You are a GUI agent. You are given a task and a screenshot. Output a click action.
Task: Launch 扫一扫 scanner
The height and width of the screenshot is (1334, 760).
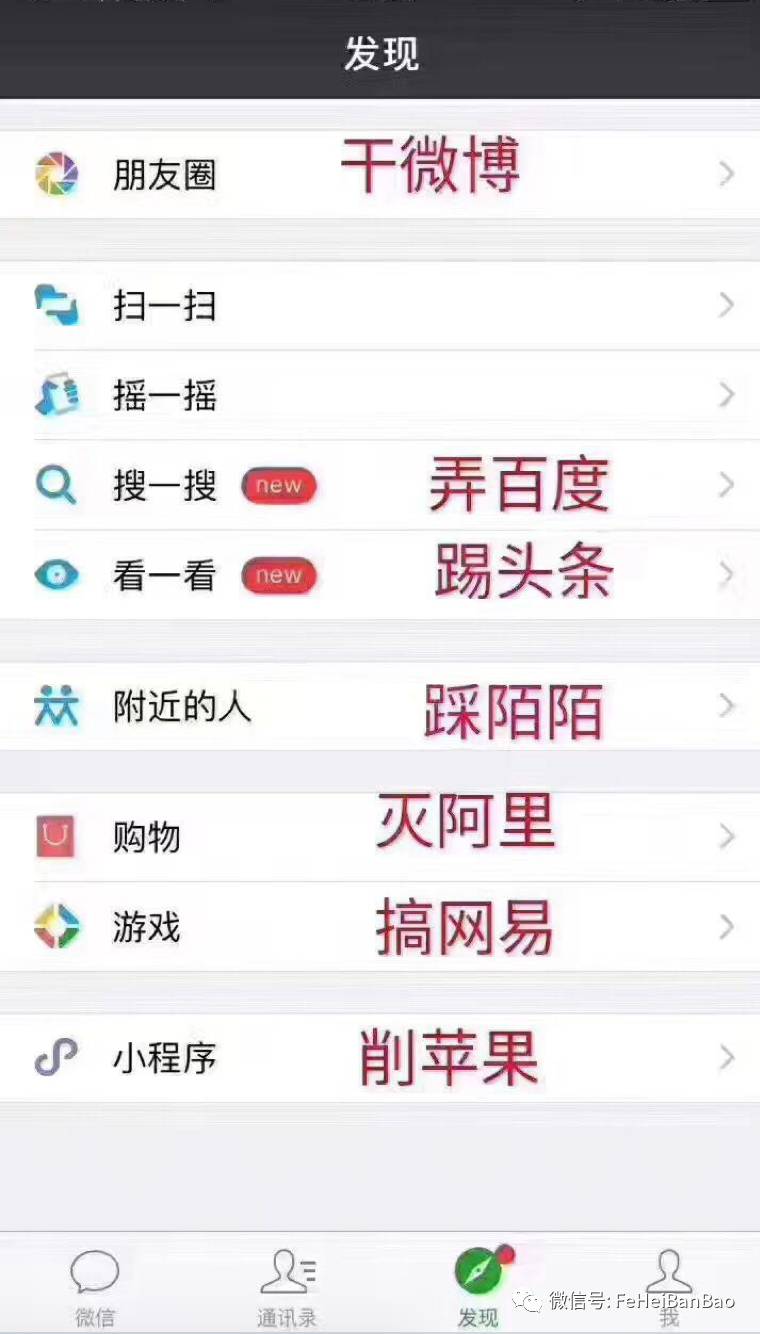tap(165, 306)
